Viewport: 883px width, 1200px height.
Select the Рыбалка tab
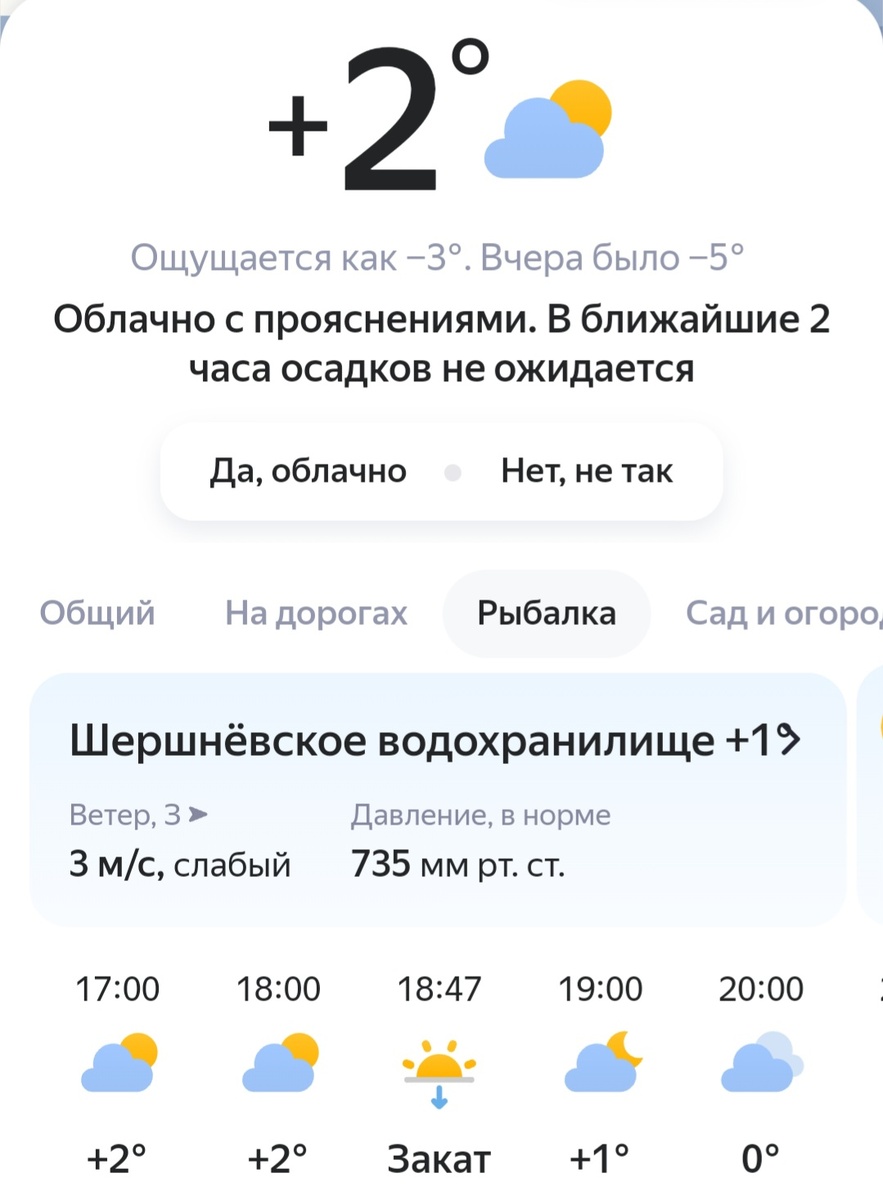click(546, 614)
